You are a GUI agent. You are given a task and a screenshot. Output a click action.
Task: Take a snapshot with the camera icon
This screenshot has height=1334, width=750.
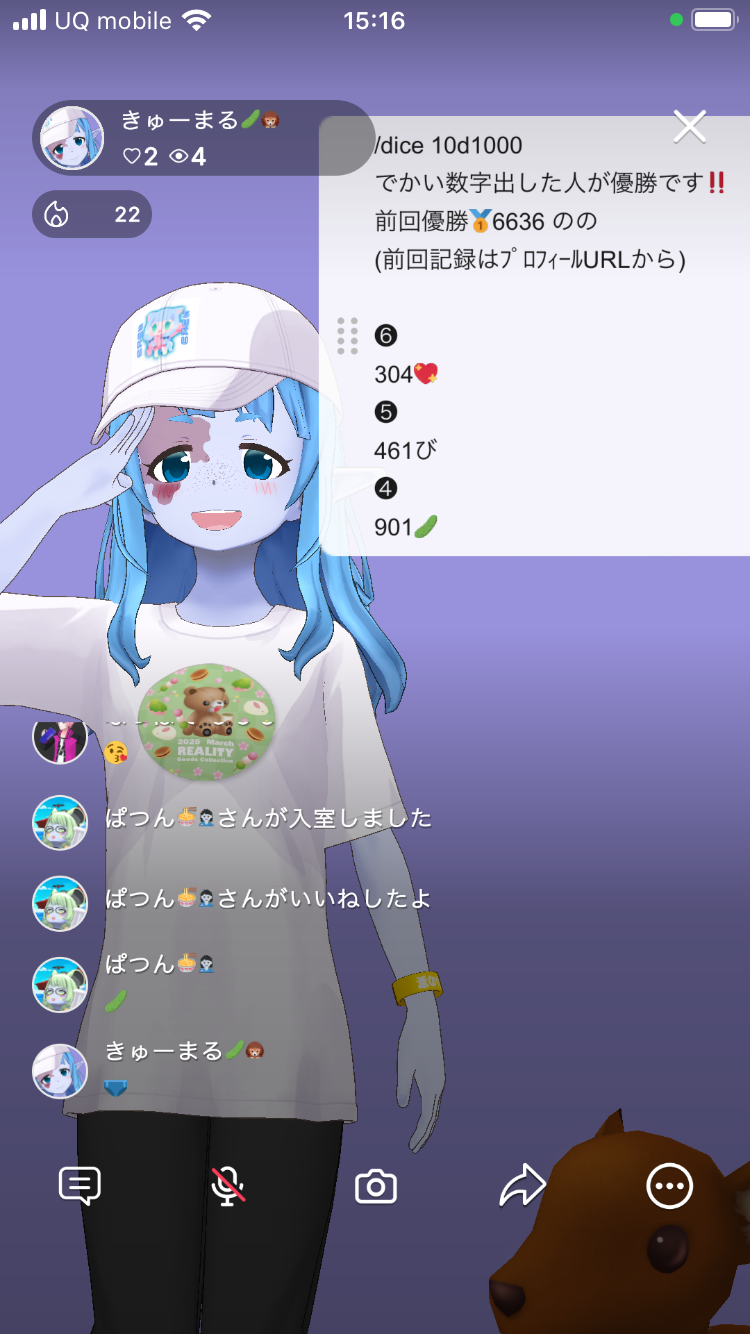point(376,1187)
